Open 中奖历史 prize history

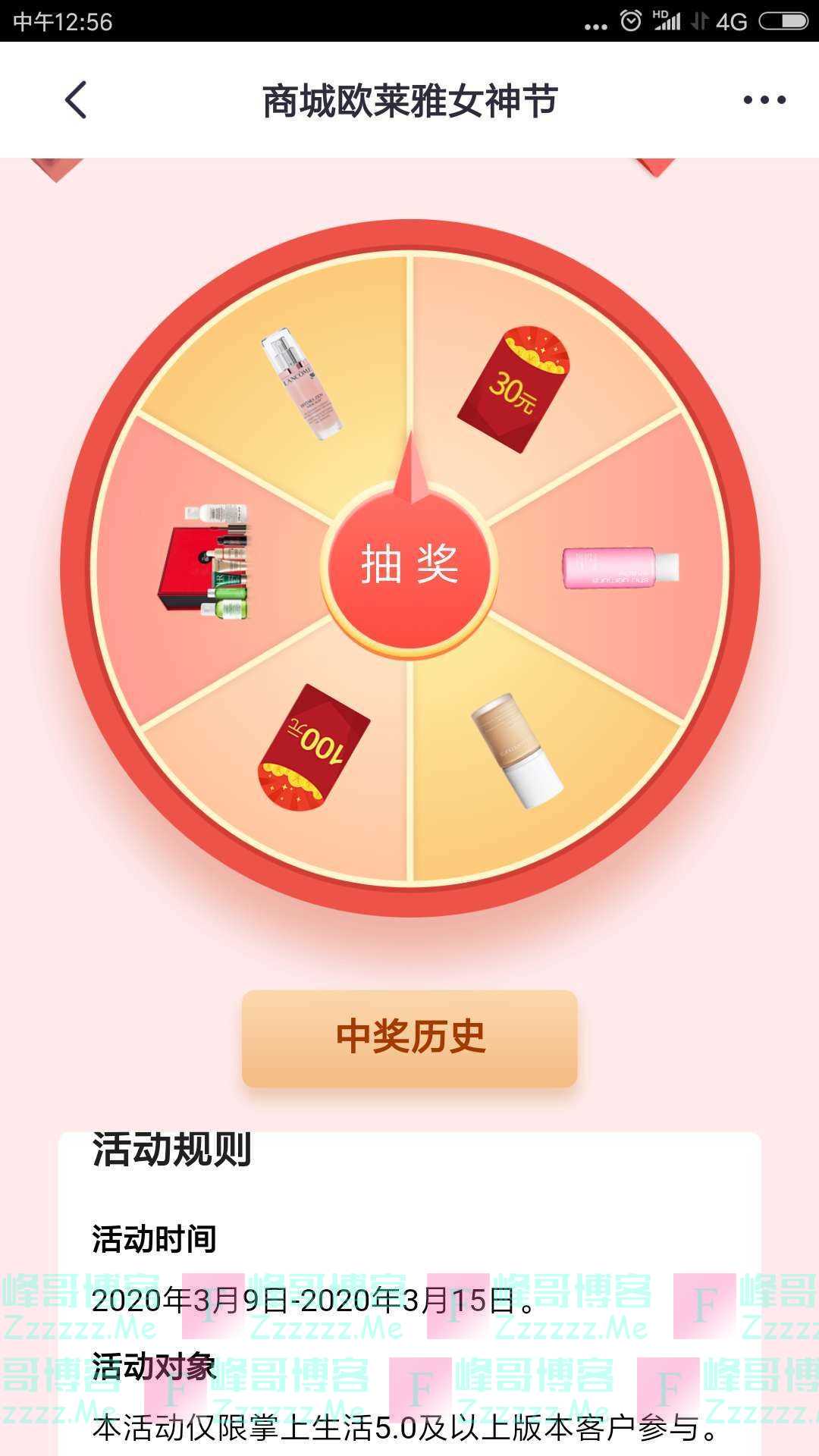(409, 1037)
